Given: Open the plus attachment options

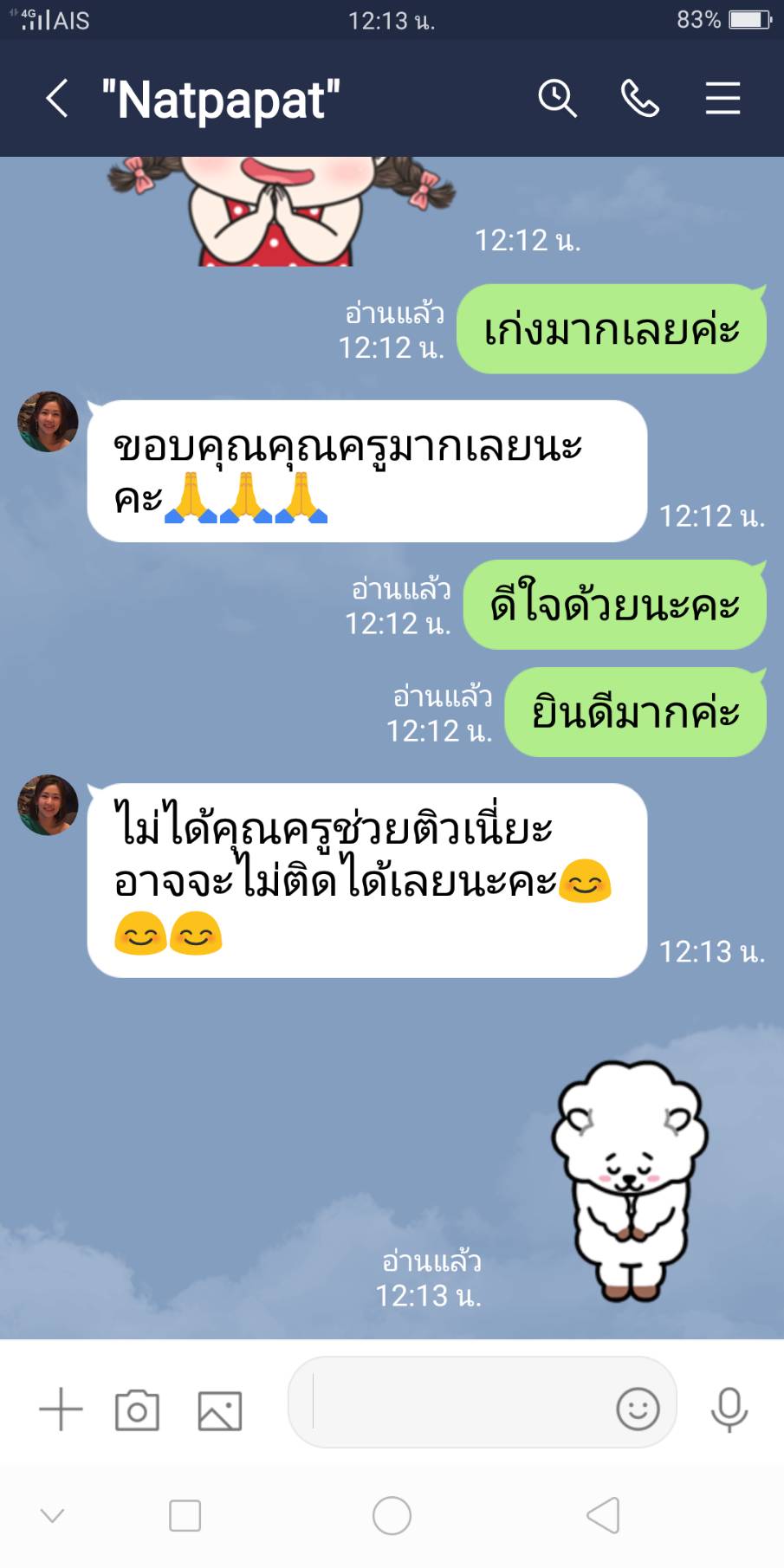Looking at the screenshot, I should tap(61, 1409).
